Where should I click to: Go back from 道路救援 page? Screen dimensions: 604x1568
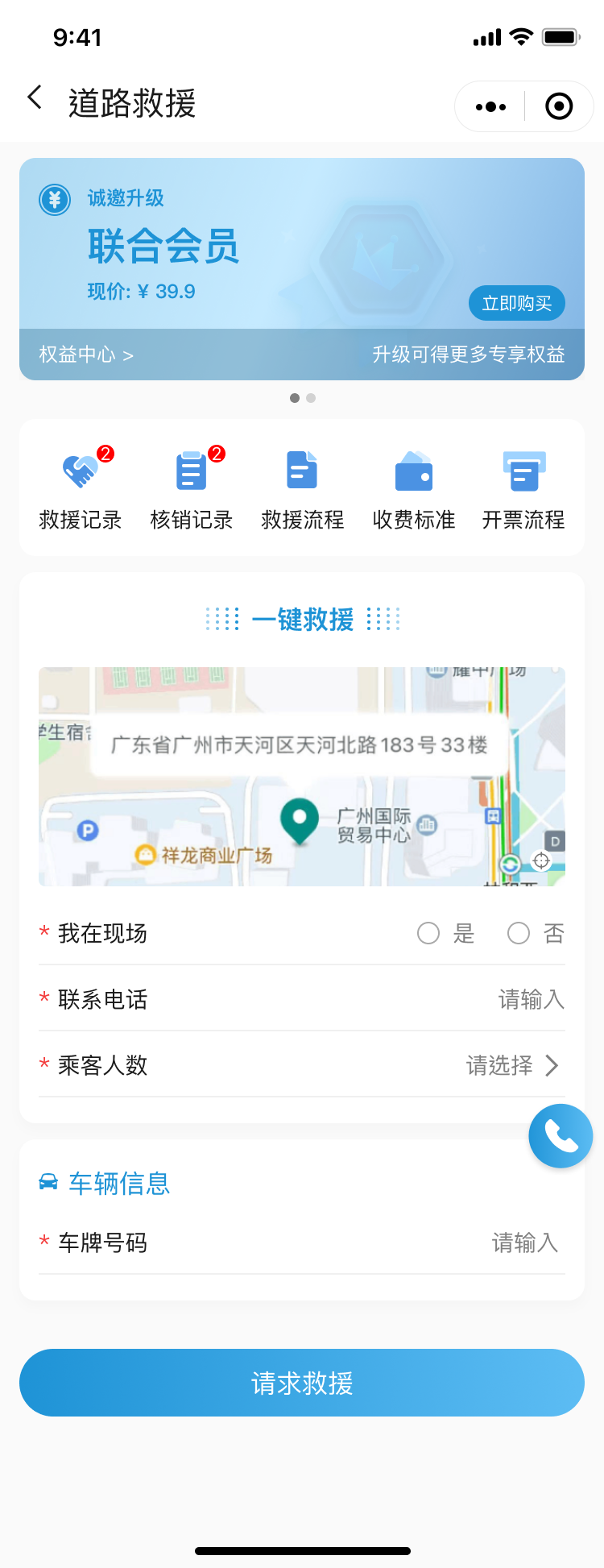[35, 98]
